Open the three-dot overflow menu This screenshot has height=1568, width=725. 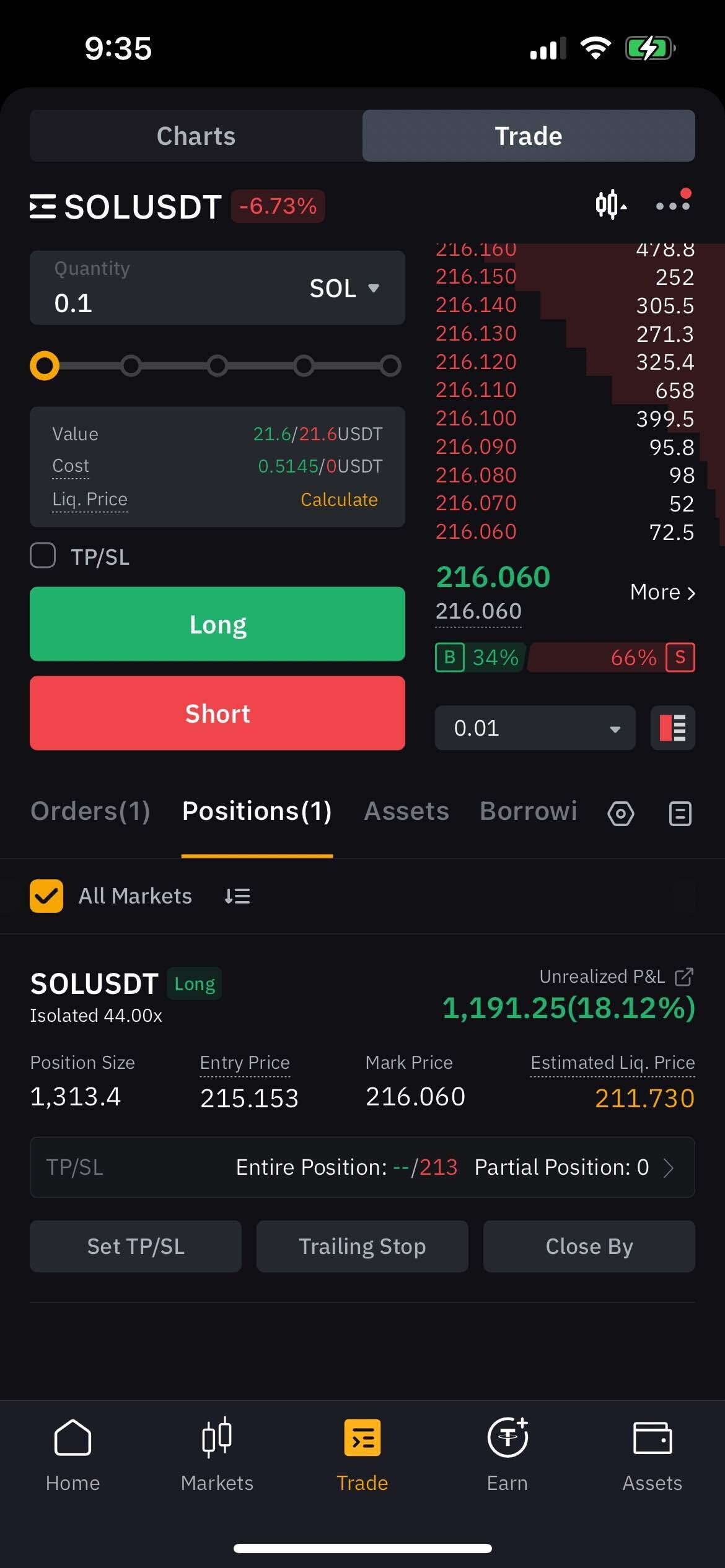pos(672,206)
